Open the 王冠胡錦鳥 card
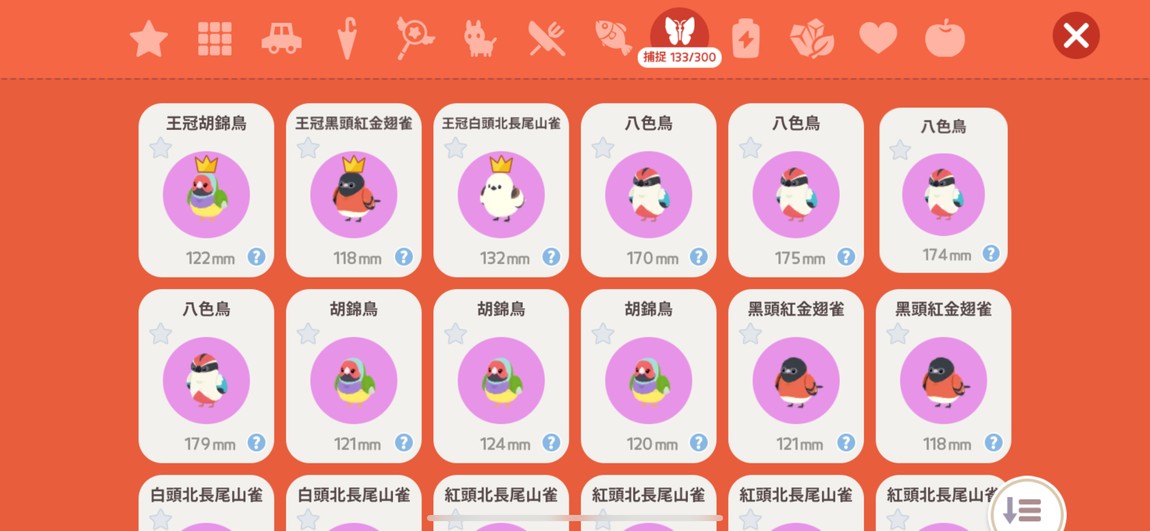Screen dimensions: 1150x531 (x=206, y=195)
